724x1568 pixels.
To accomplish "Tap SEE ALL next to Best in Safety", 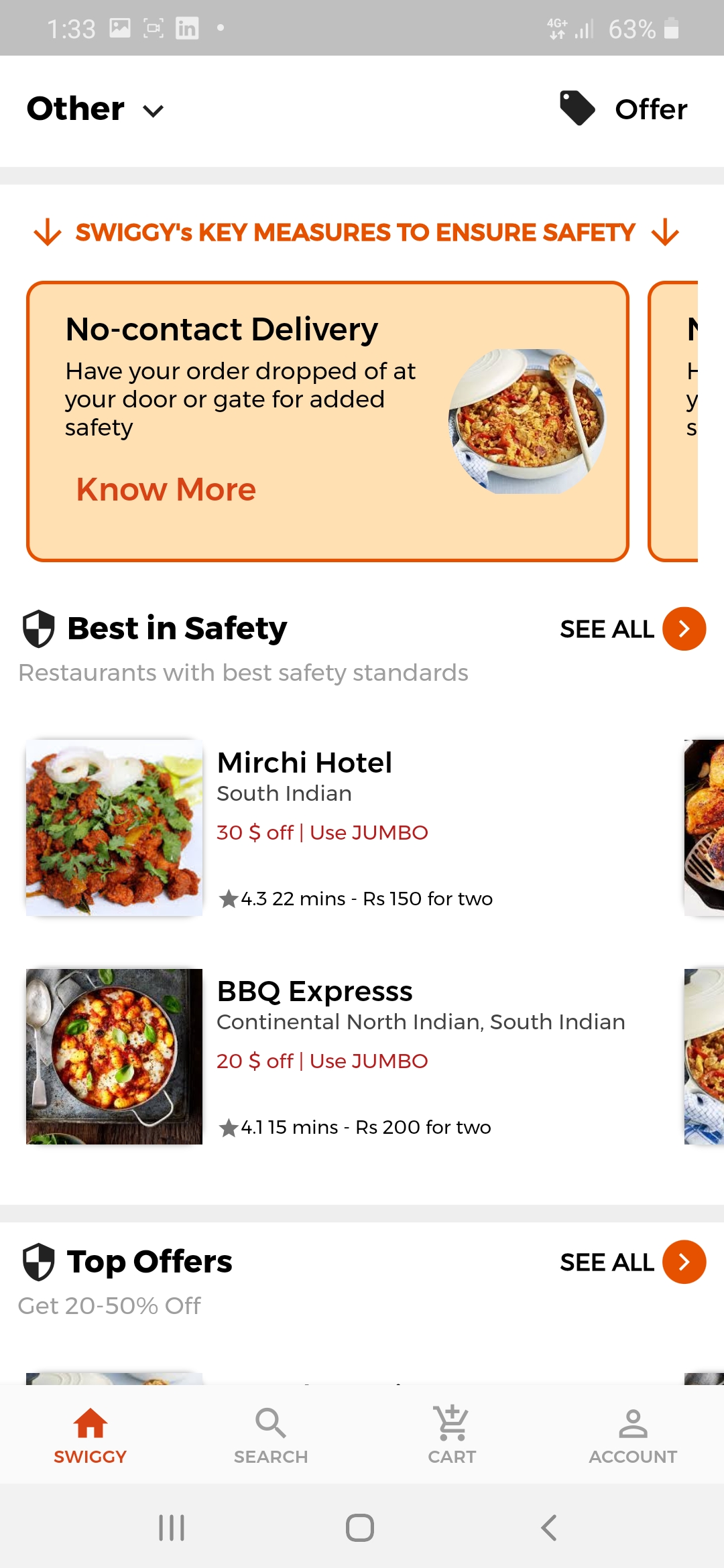I will (x=607, y=629).
